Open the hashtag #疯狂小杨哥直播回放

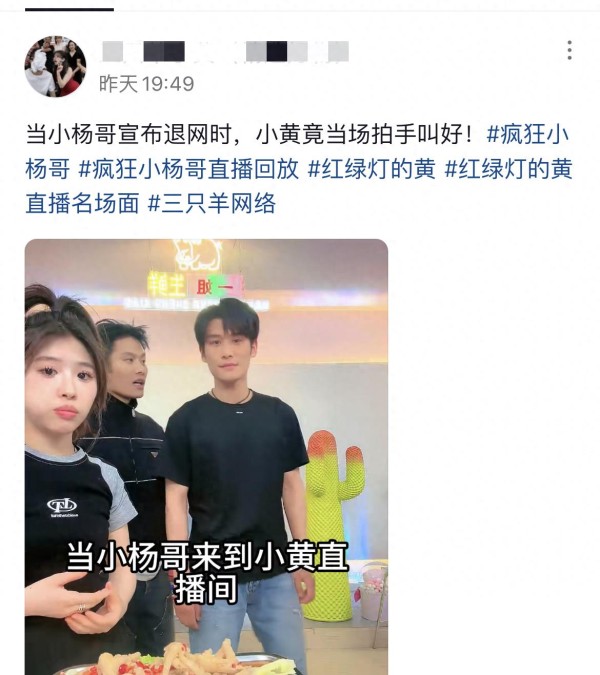pyautogui.click(x=188, y=169)
